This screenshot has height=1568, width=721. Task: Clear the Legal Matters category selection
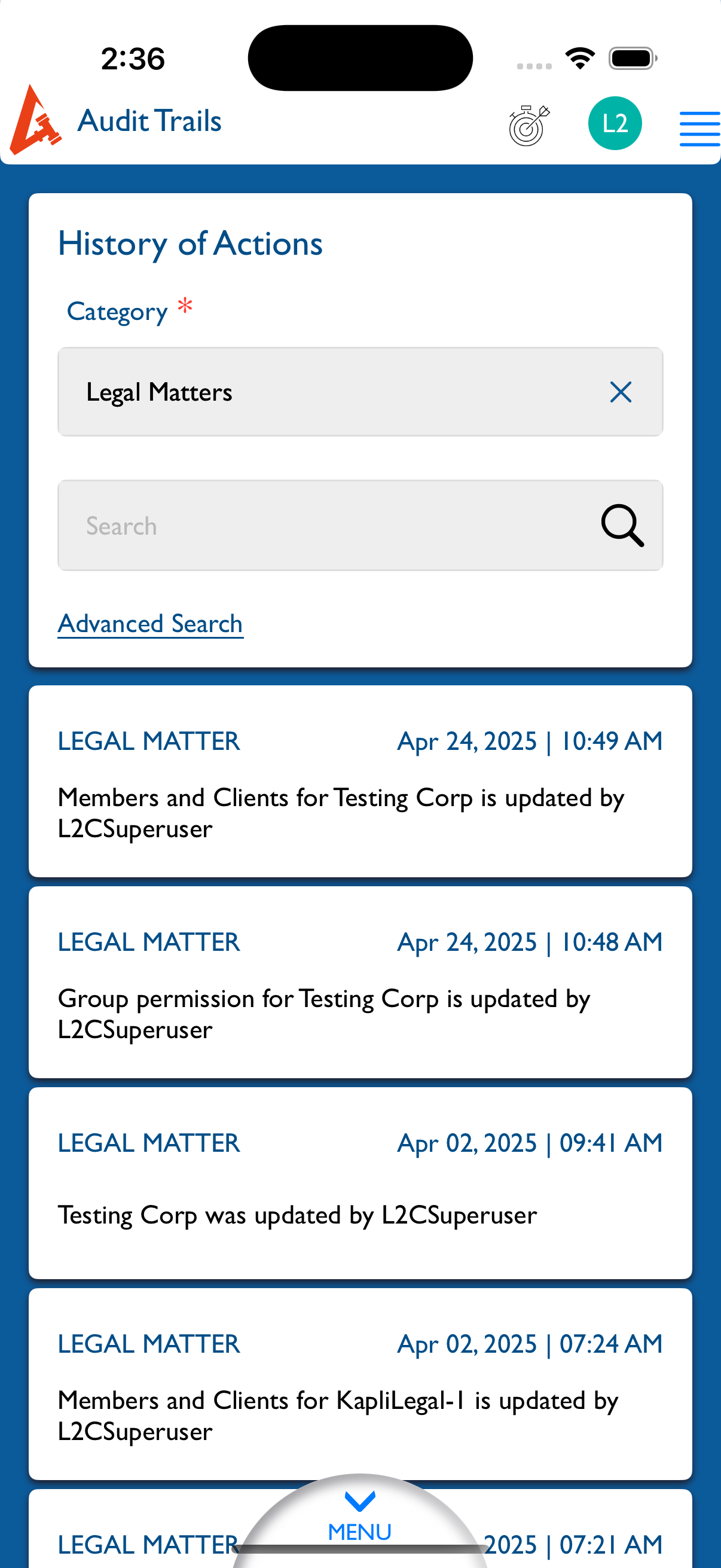tap(620, 392)
